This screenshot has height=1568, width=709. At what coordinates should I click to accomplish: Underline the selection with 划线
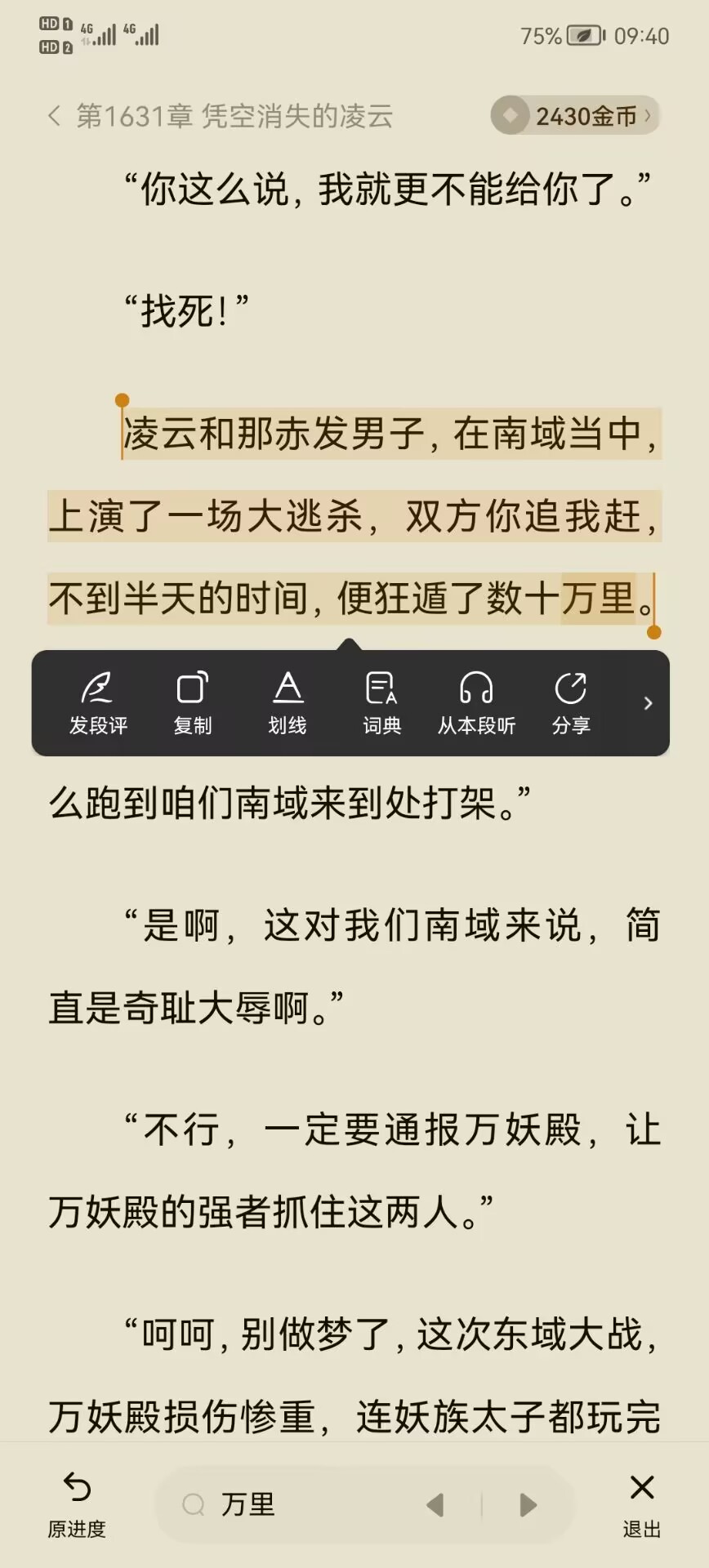coord(288,702)
